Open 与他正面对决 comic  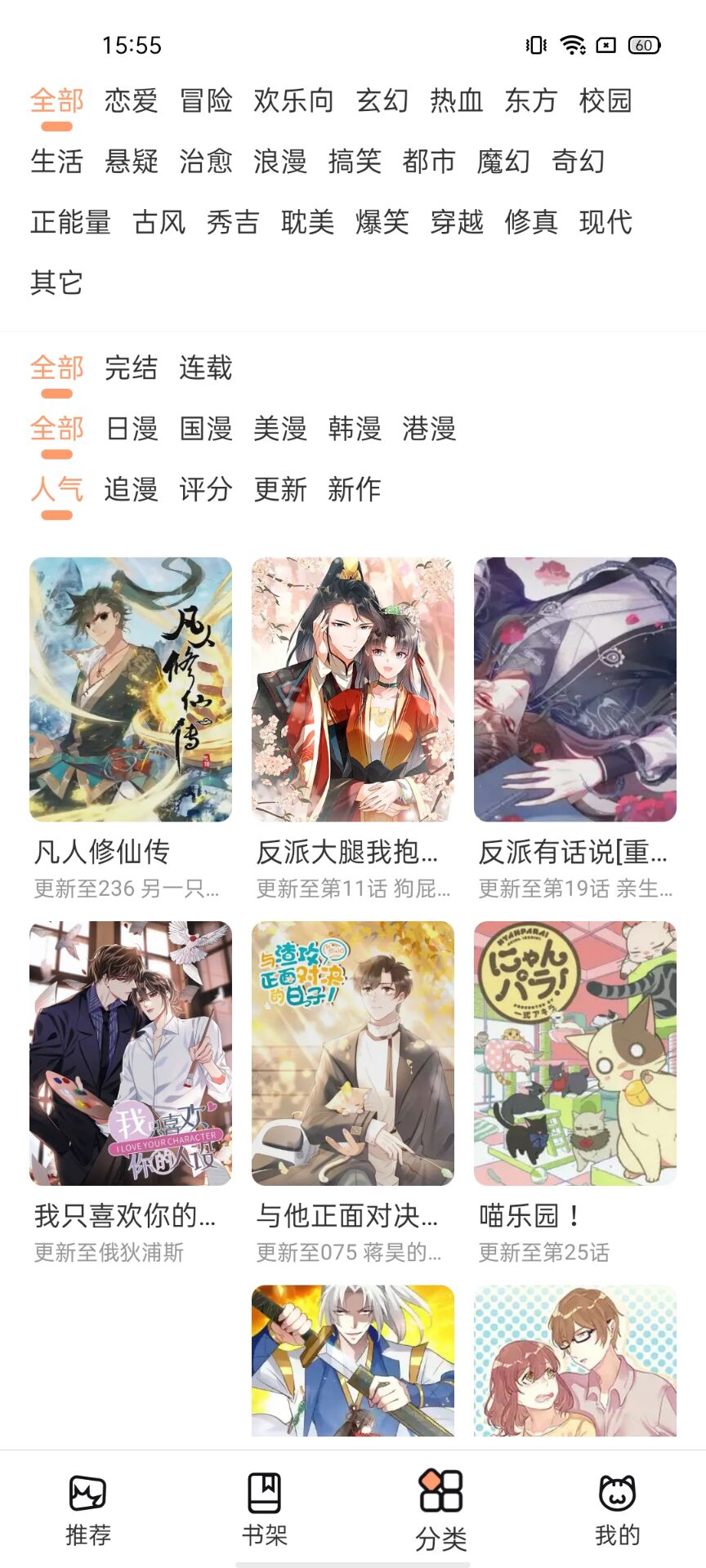tap(352, 1053)
